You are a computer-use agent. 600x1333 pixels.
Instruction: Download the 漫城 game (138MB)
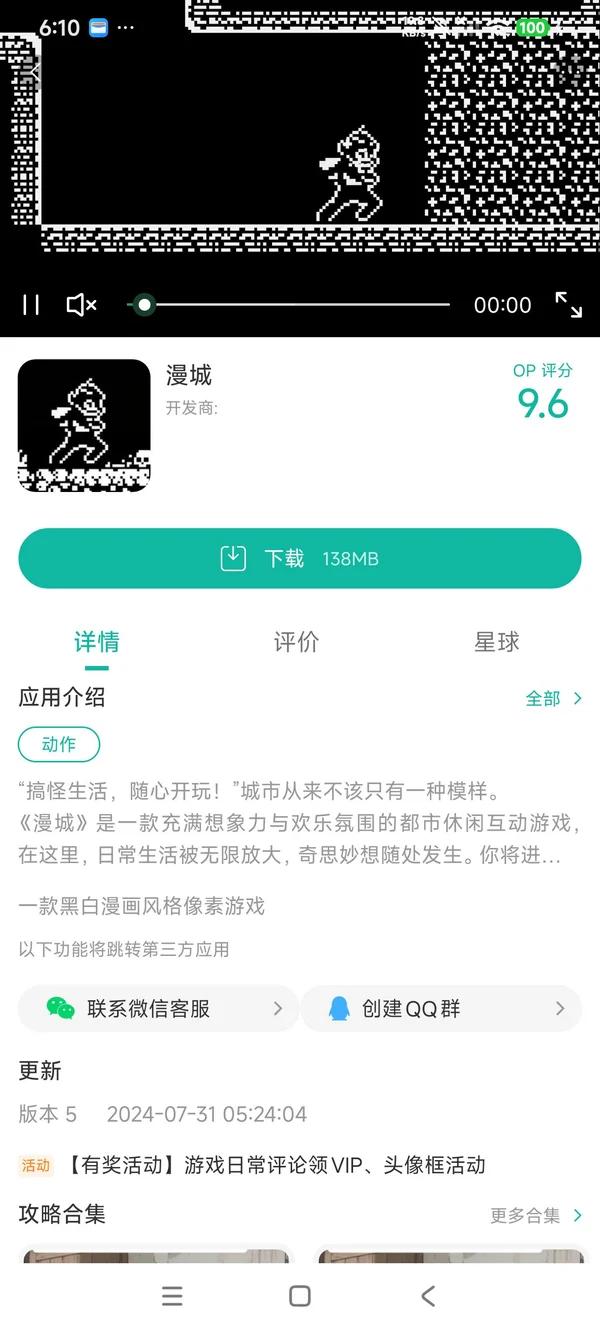300,558
